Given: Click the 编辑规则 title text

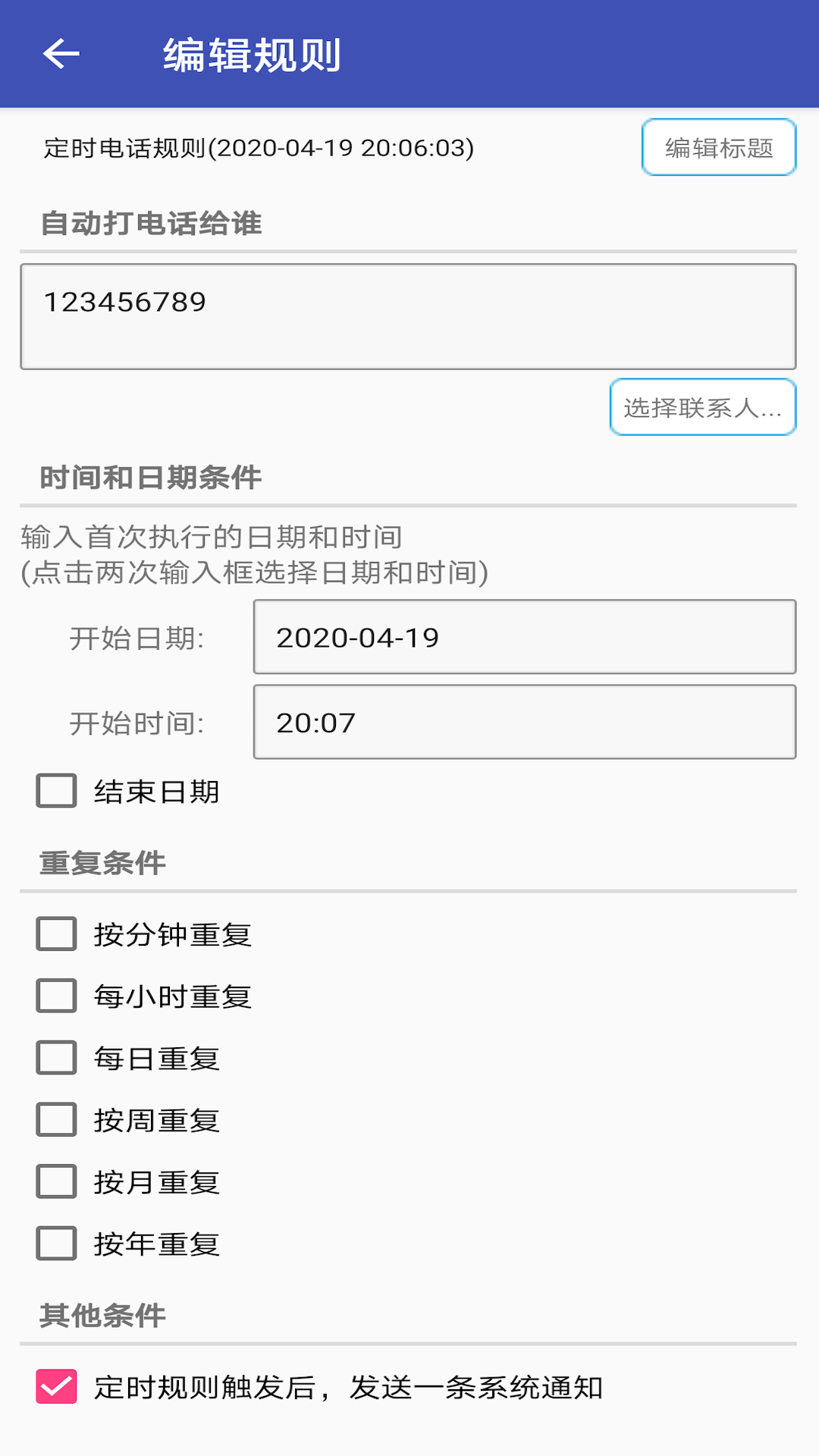Looking at the screenshot, I should coord(250,55).
